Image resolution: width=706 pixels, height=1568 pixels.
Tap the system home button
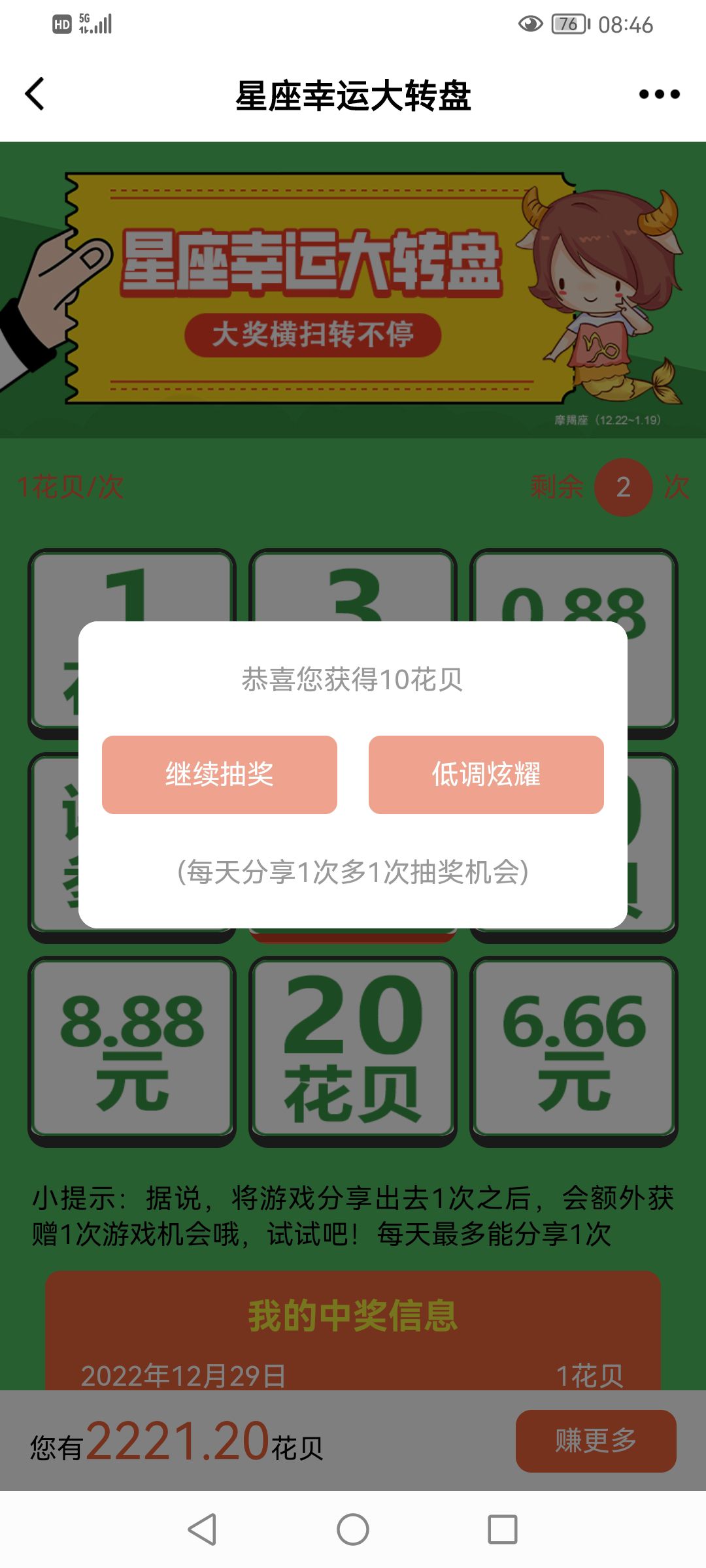tap(353, 1529)
